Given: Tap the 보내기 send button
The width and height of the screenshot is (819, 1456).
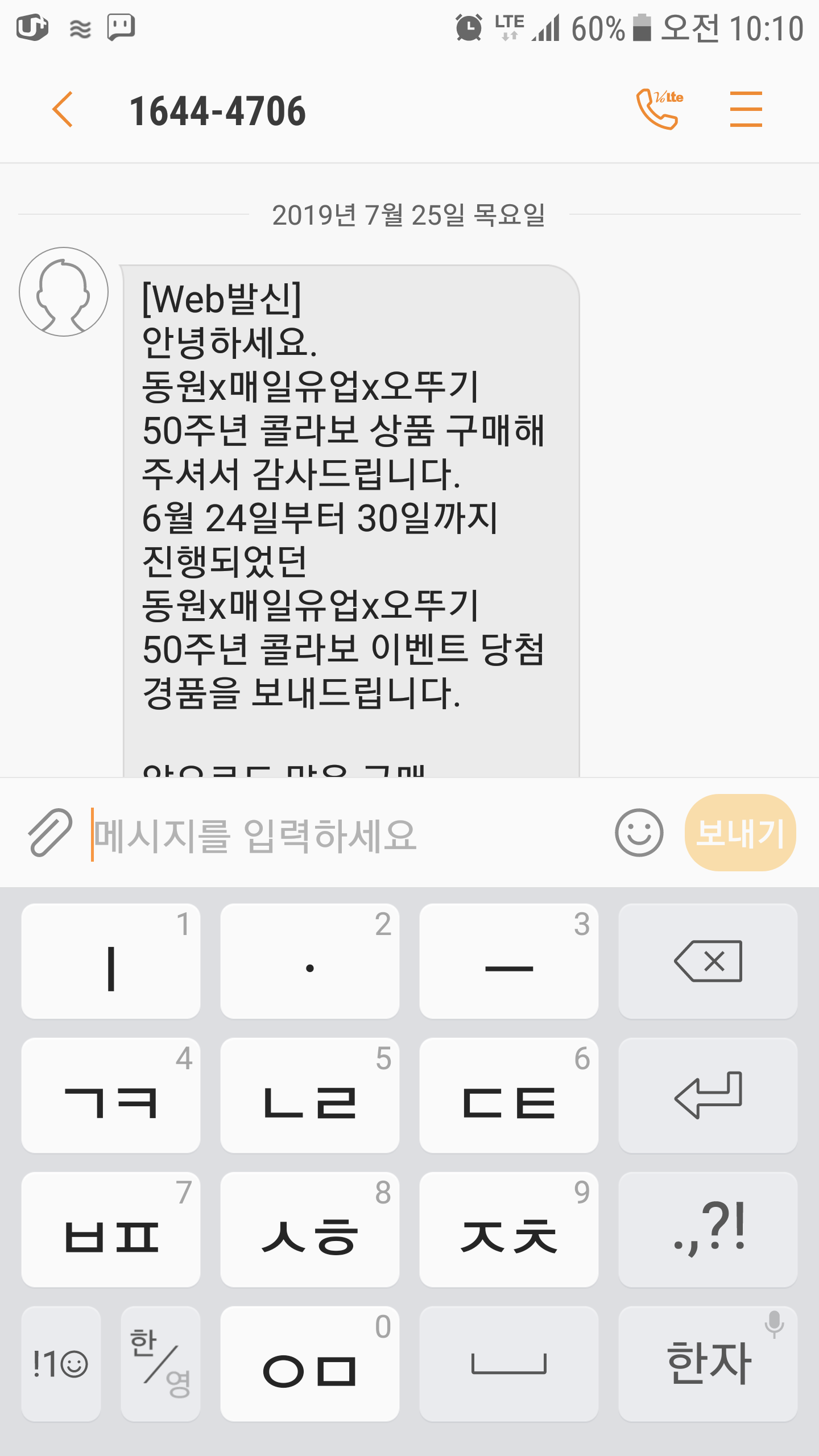Looking at the screenshot, I should point(740,833).
